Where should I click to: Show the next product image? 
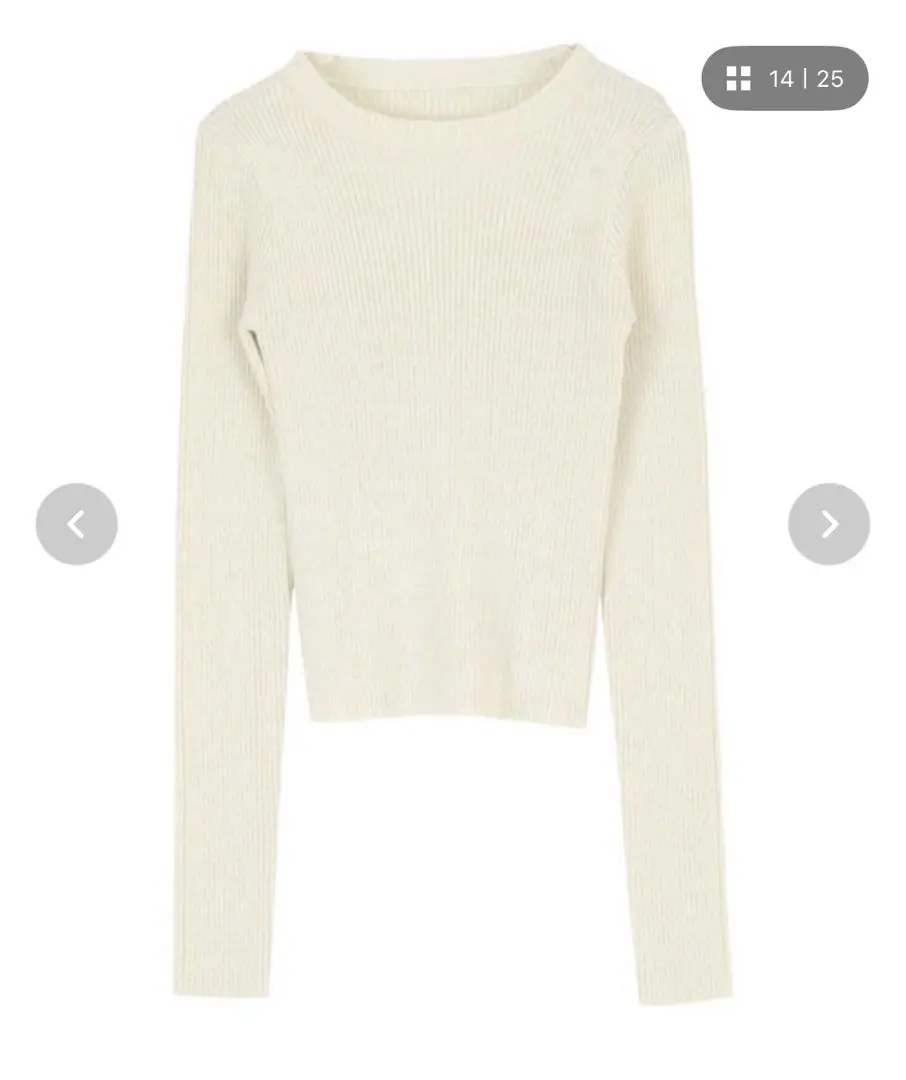tap(828, 524)
